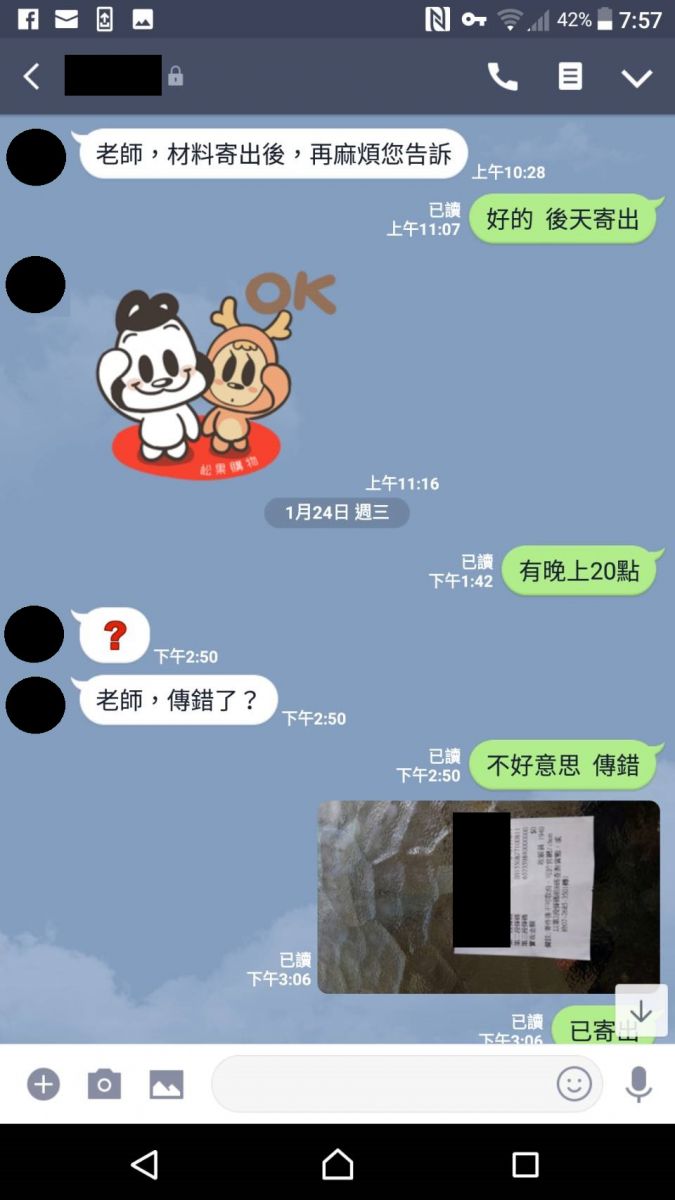The width and height of the screenshot is (675, 1200).
Task: Go back to the chat list
Action: pyautogui.click(x=32, y=76)
